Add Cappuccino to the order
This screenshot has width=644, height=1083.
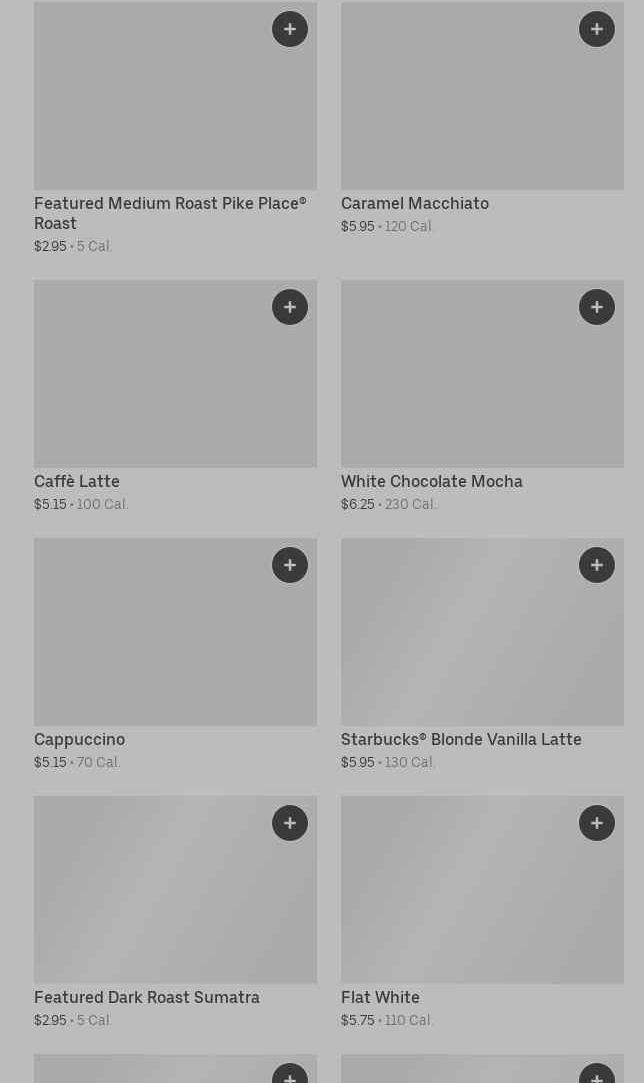(290, 565)
